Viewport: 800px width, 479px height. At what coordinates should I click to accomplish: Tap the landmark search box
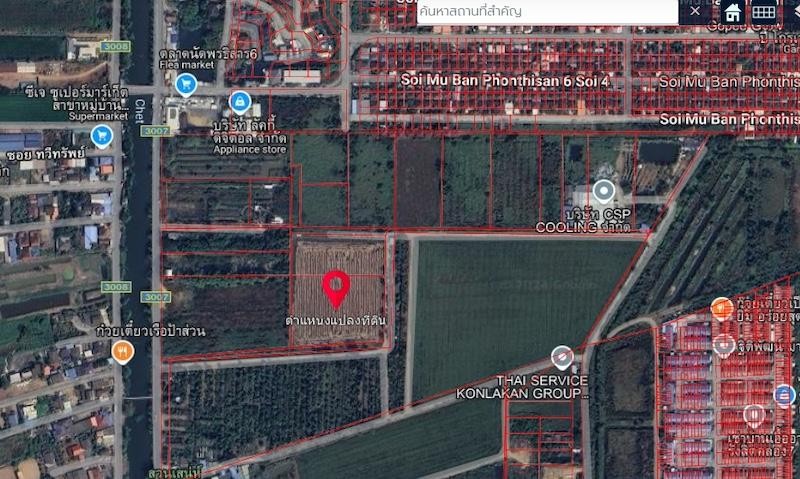coord(540,11)
